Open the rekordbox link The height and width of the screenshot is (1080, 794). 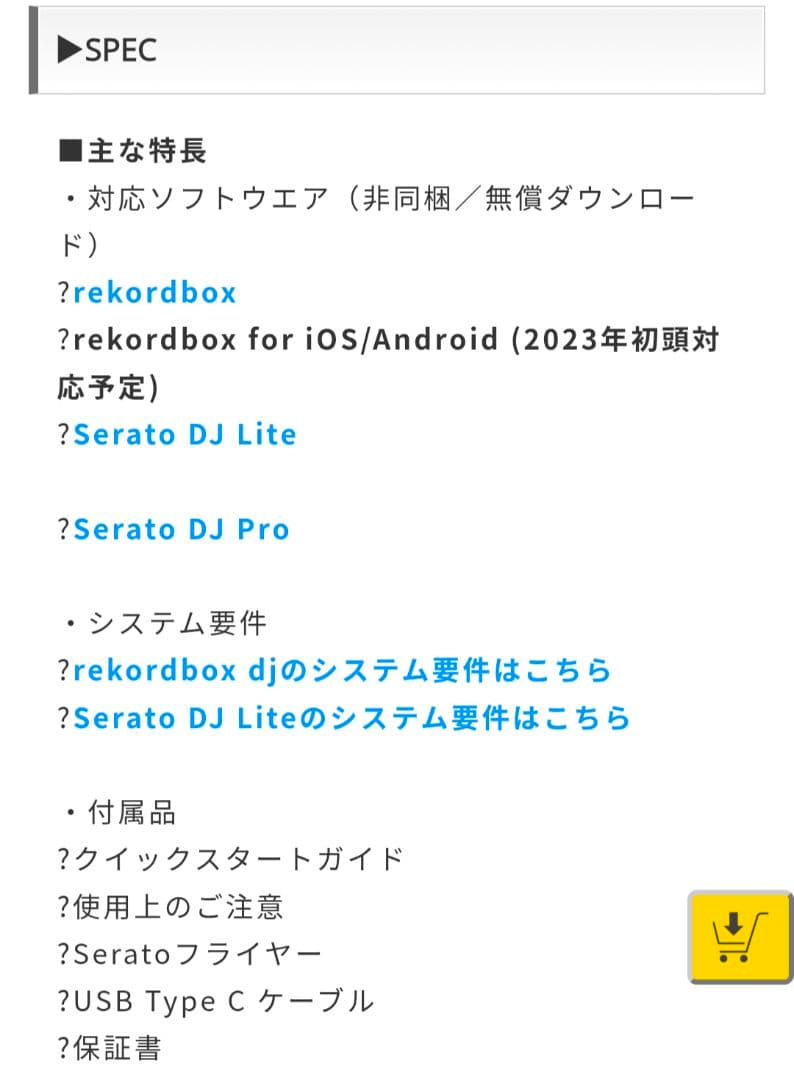154,292
